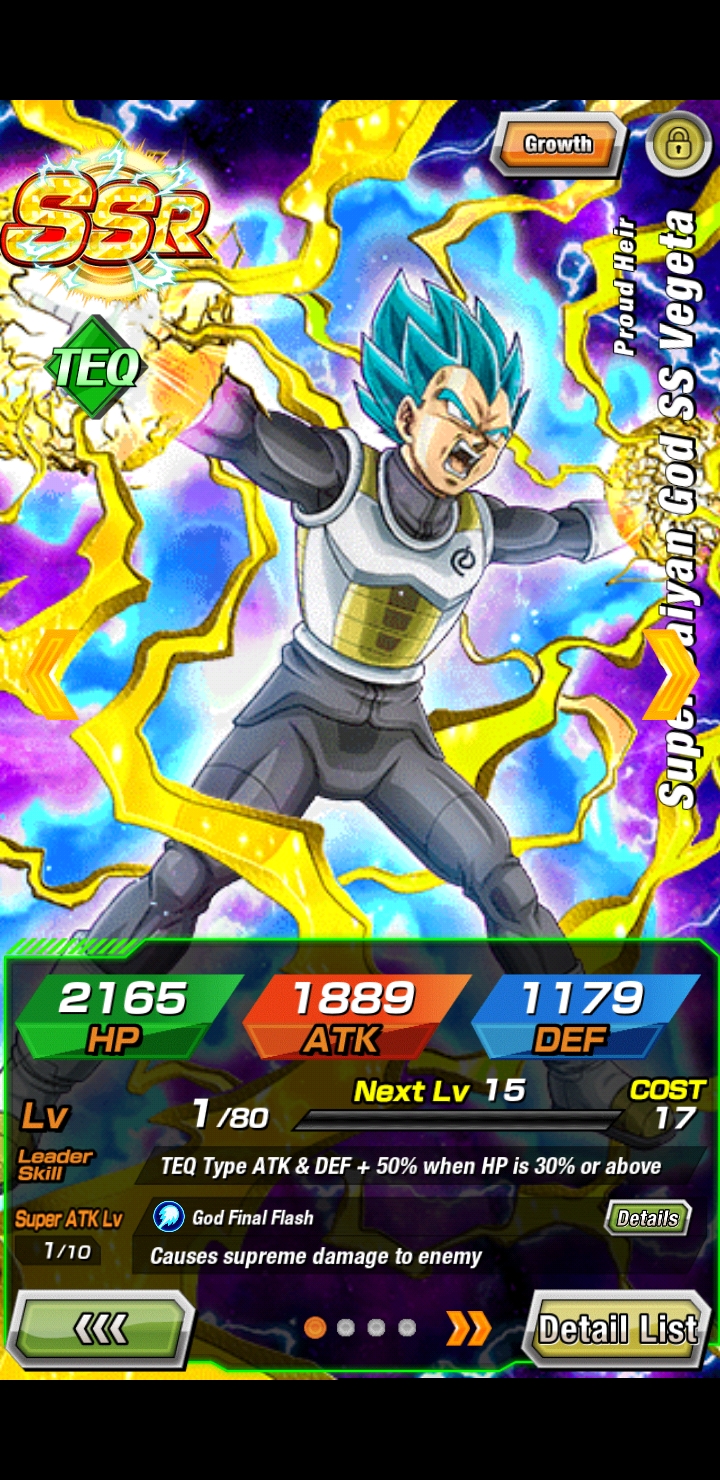The height and width of the screenshot is (1480, 720).
Task: Open the Growth button
Action: pos(557,145)
